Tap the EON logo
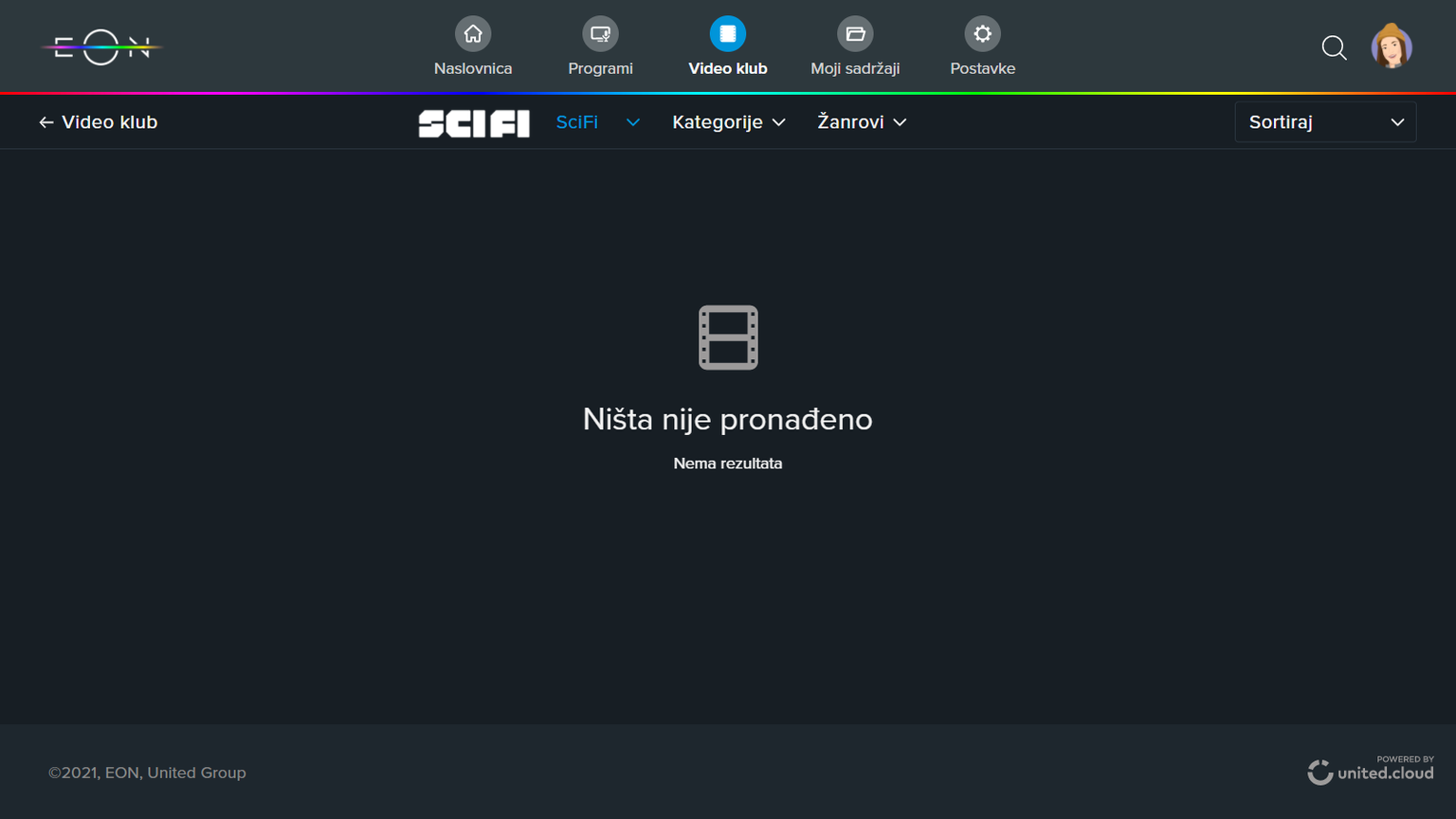The height and width of the screenshot is (819, 1456). point(101,46)
